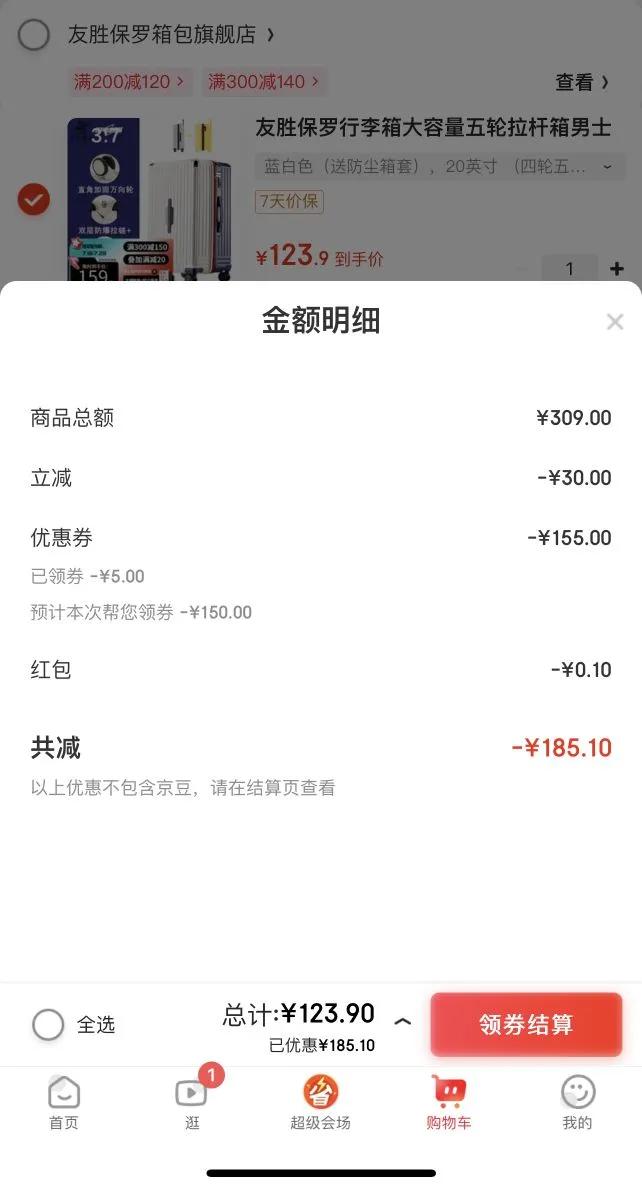Collapse the price detail chevron beside 总计
Viewport: 642px width, 1189px height.
point(402,1022)
